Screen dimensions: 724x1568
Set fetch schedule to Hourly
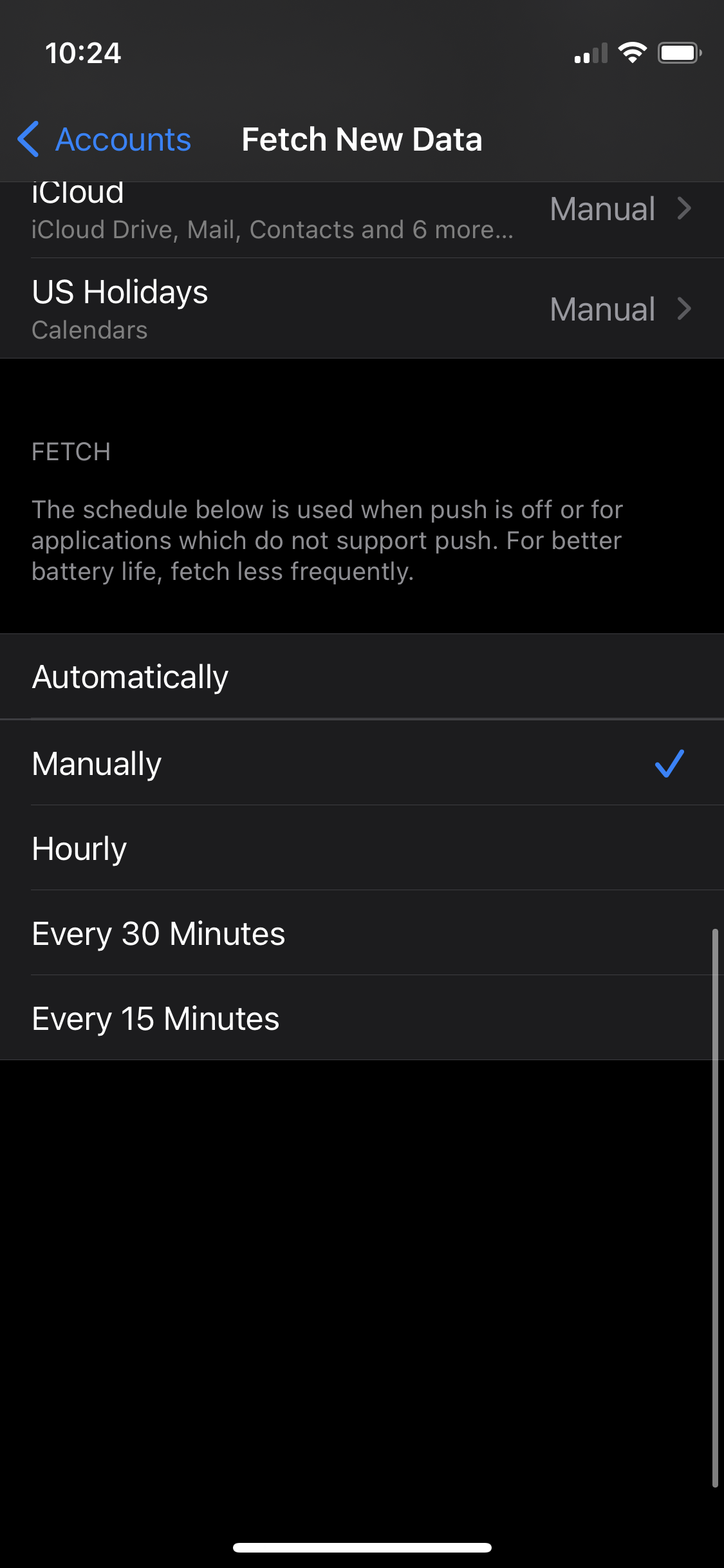362,848
